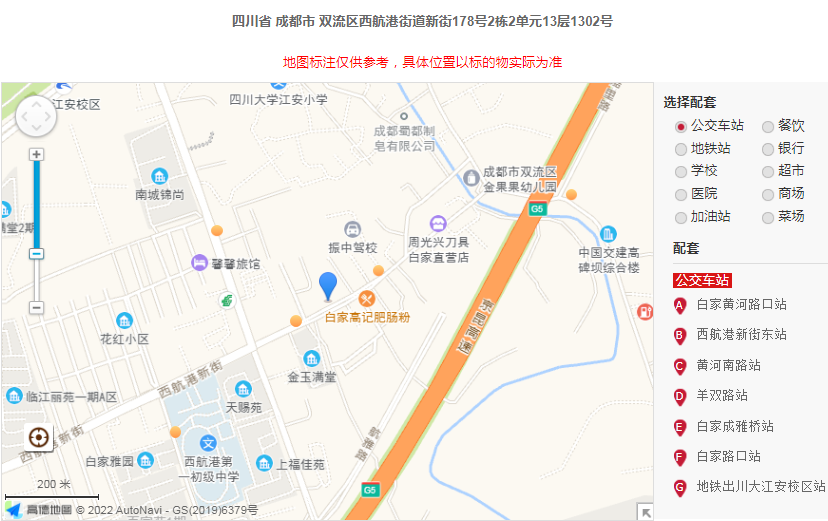The image size is (828, 521).
Task: Choose 地铁站 facility filter
Action: point(681,149)
